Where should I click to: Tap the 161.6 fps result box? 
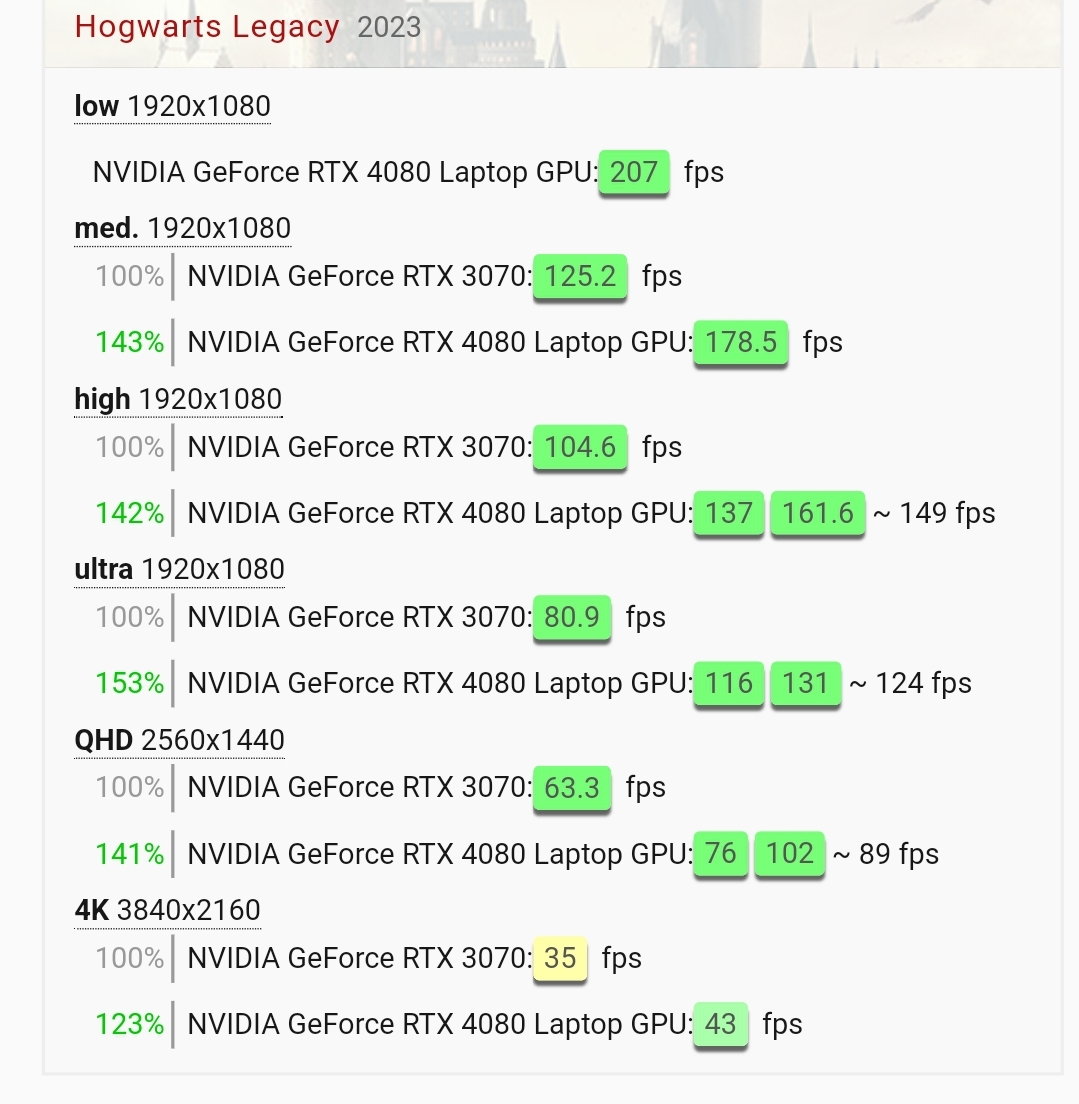point(817,513)
